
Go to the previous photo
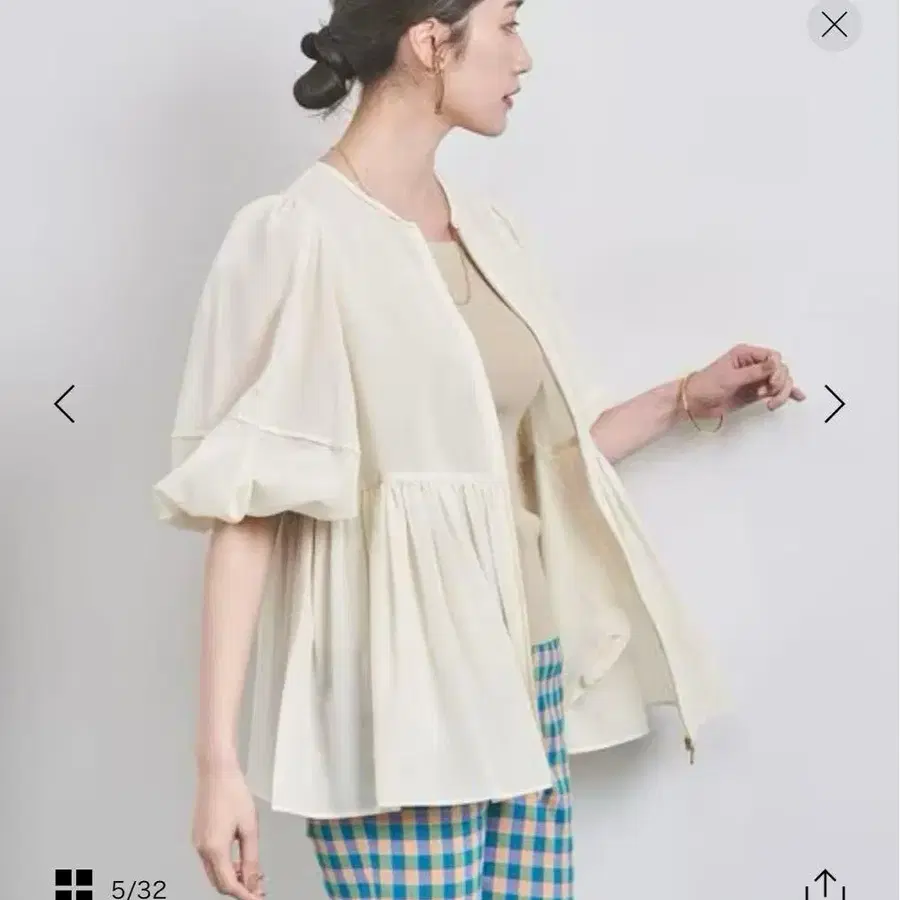click(x=65, y=404)
